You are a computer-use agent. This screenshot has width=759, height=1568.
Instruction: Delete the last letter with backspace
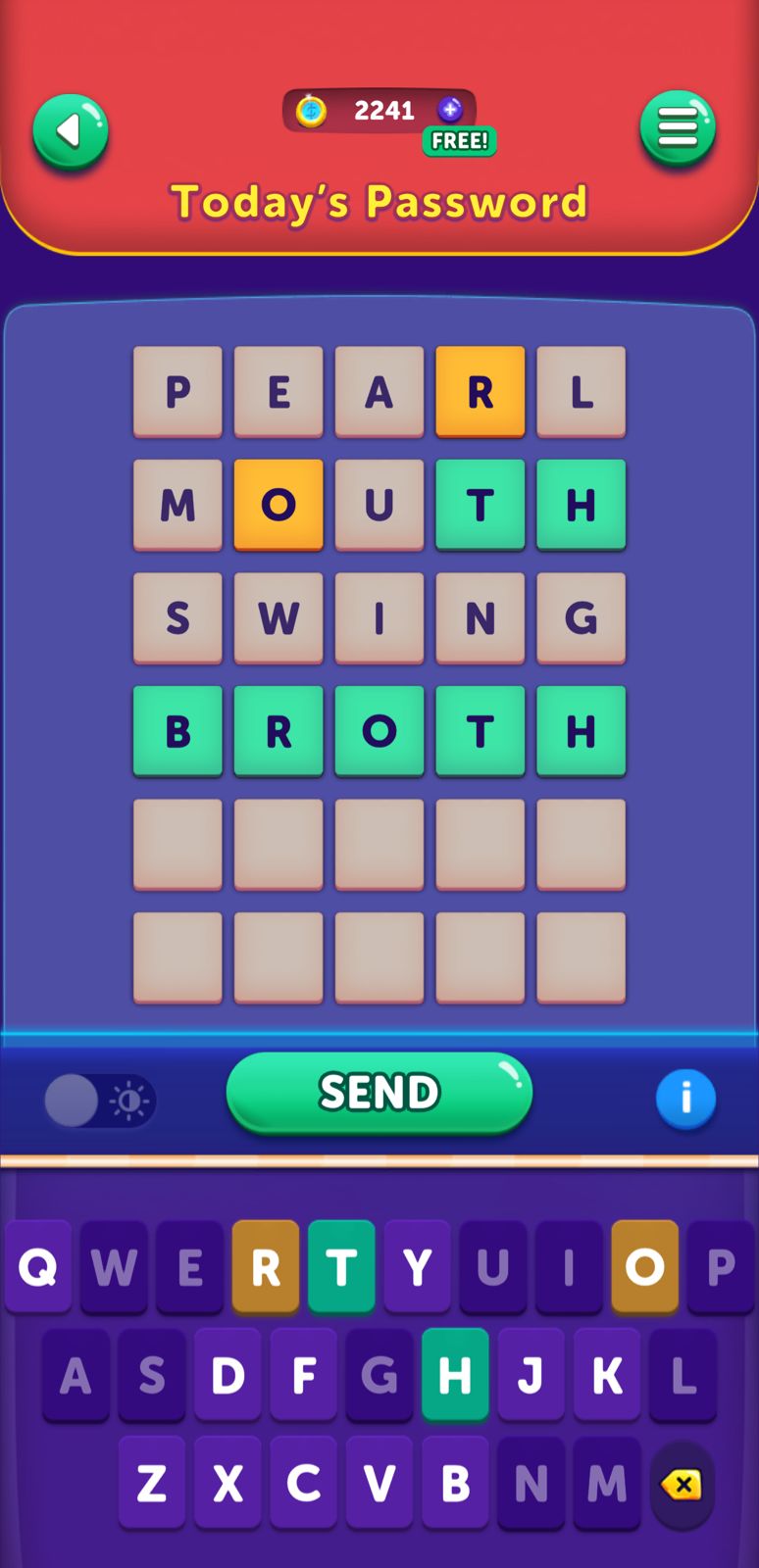[x=682, y=1485]
